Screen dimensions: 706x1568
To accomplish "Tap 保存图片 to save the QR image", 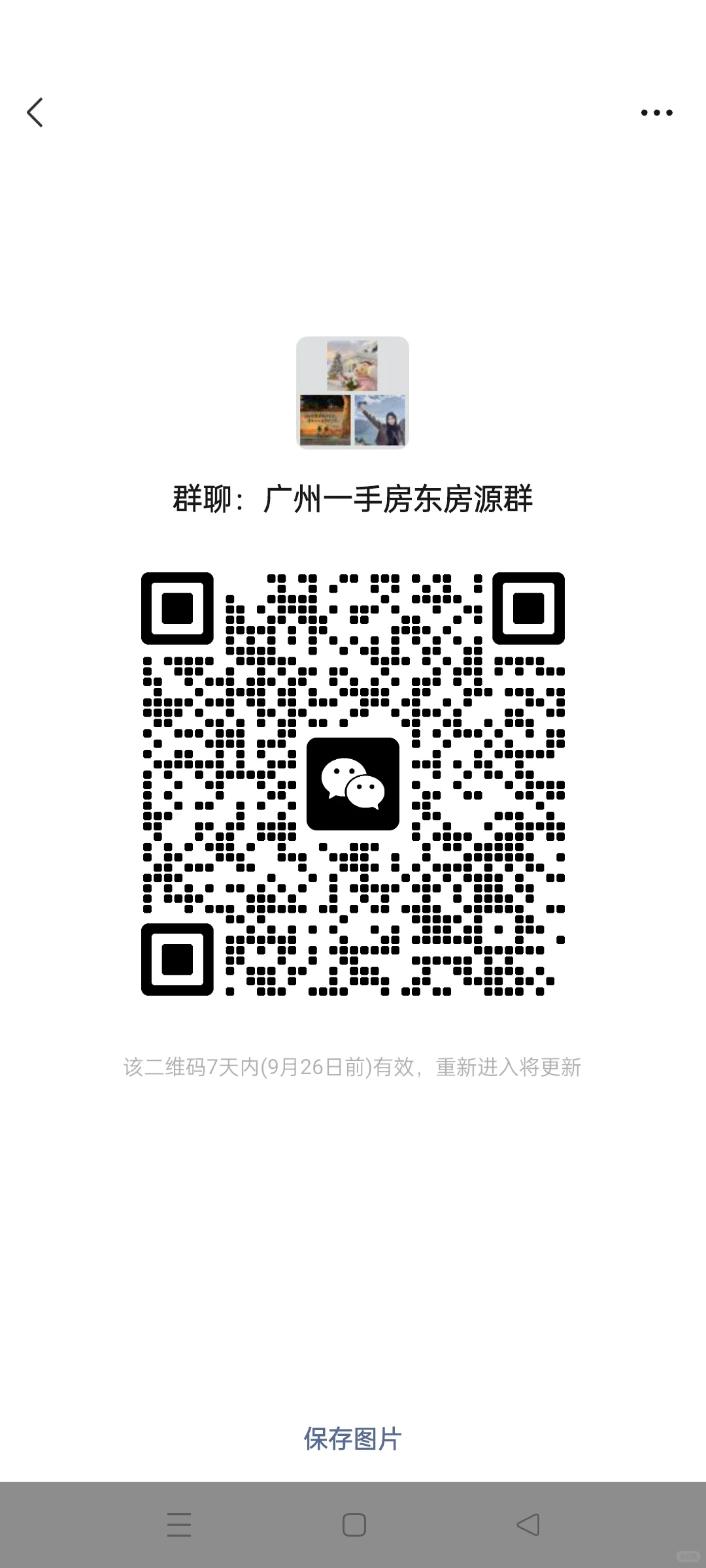I will tap(352, 1439).
